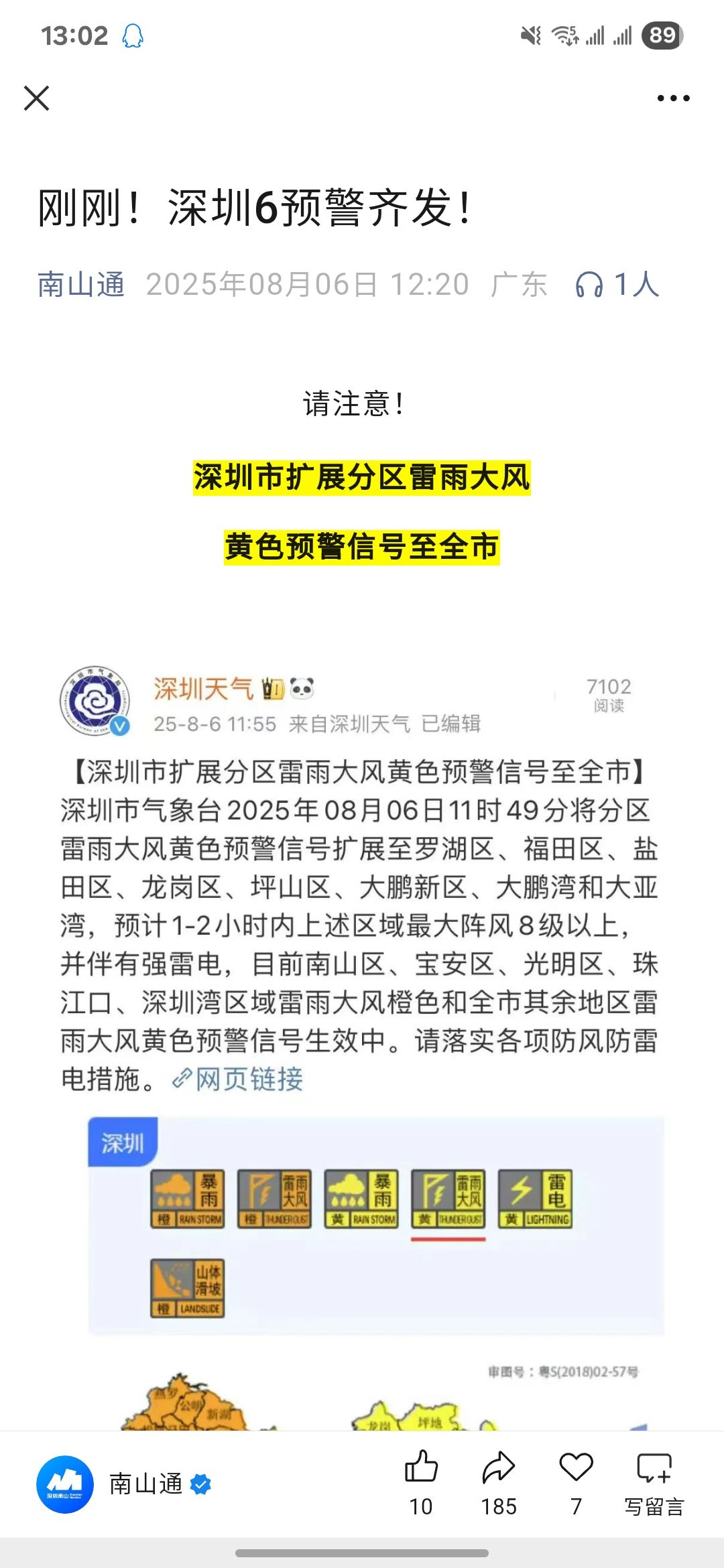Close the article page
This screenshot has width=724, height=1568.
coord(37,98)
